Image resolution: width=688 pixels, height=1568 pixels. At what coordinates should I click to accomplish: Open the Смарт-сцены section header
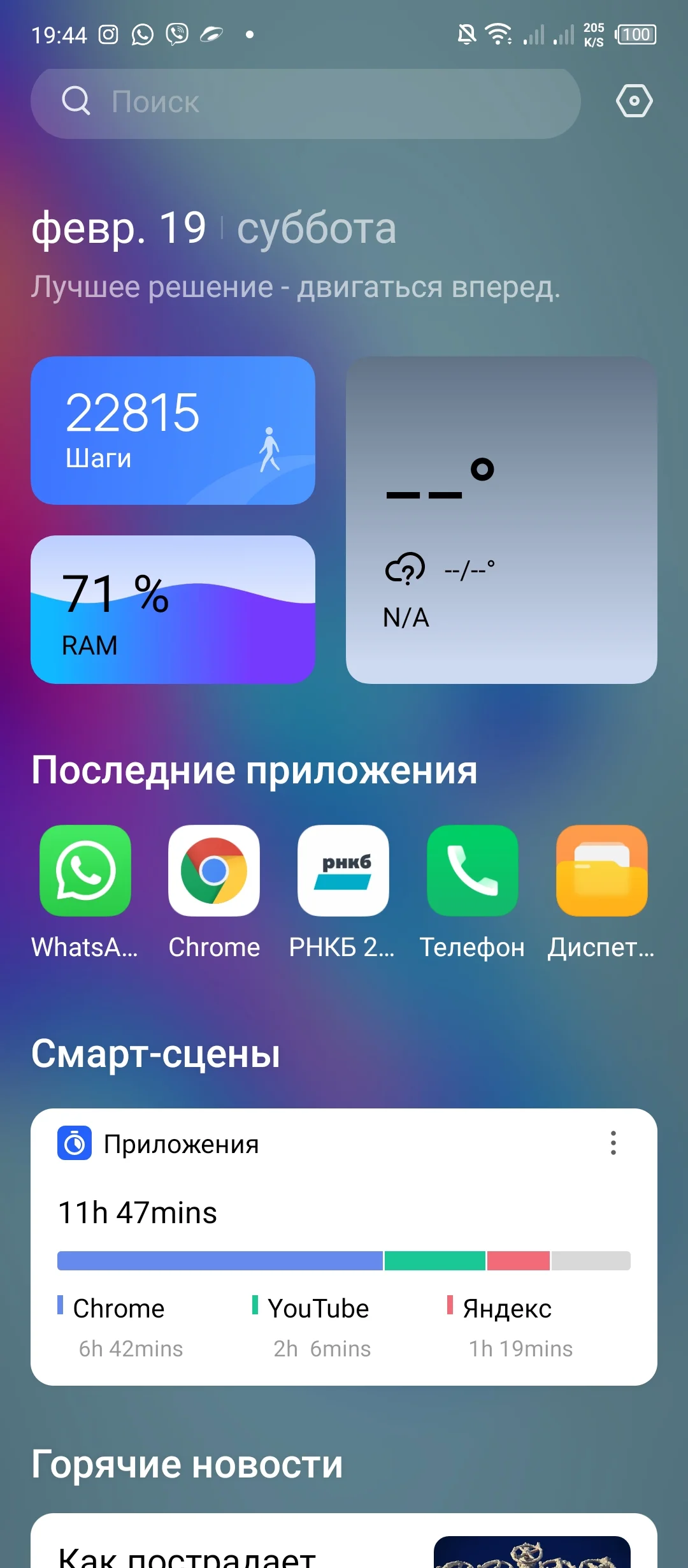(155, 1052)
